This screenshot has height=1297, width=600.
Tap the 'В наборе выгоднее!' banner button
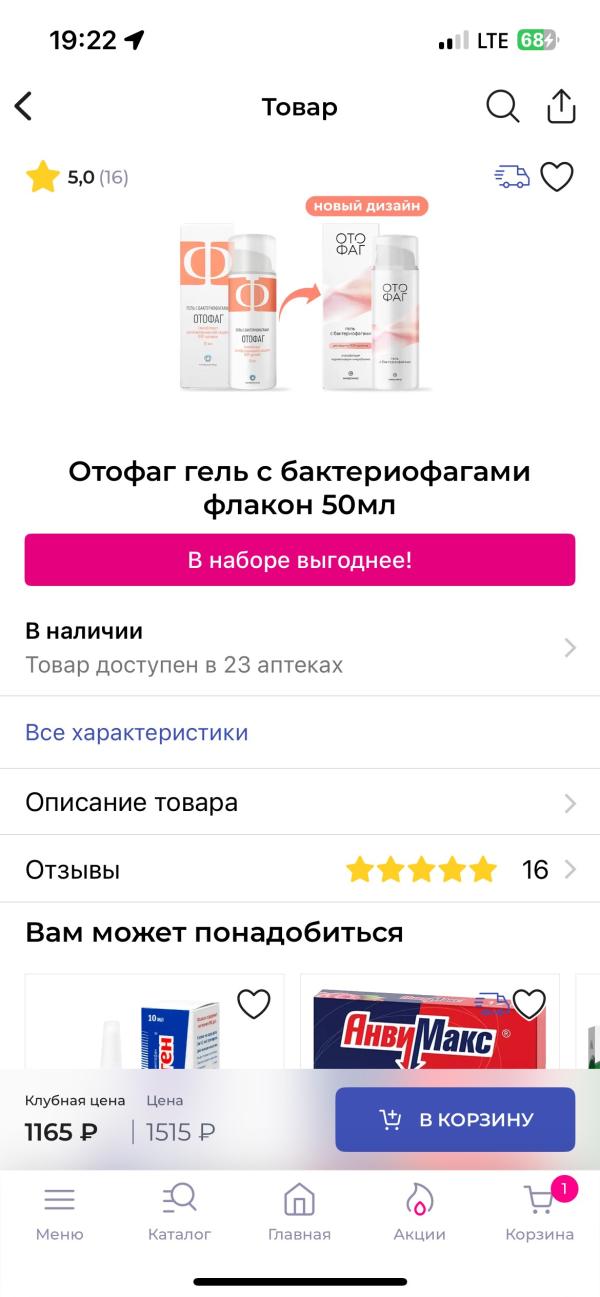tap(300, 560)
